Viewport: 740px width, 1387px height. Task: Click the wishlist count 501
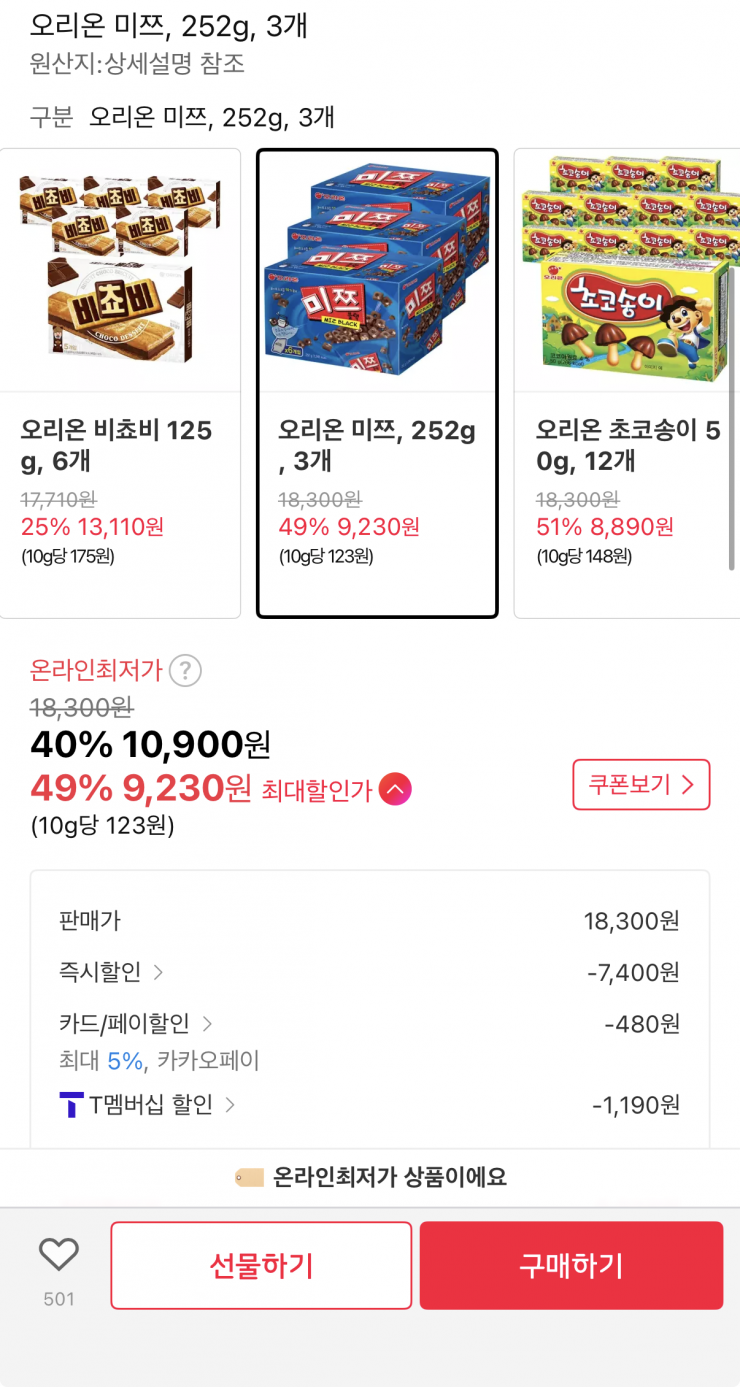(59, 1299)
